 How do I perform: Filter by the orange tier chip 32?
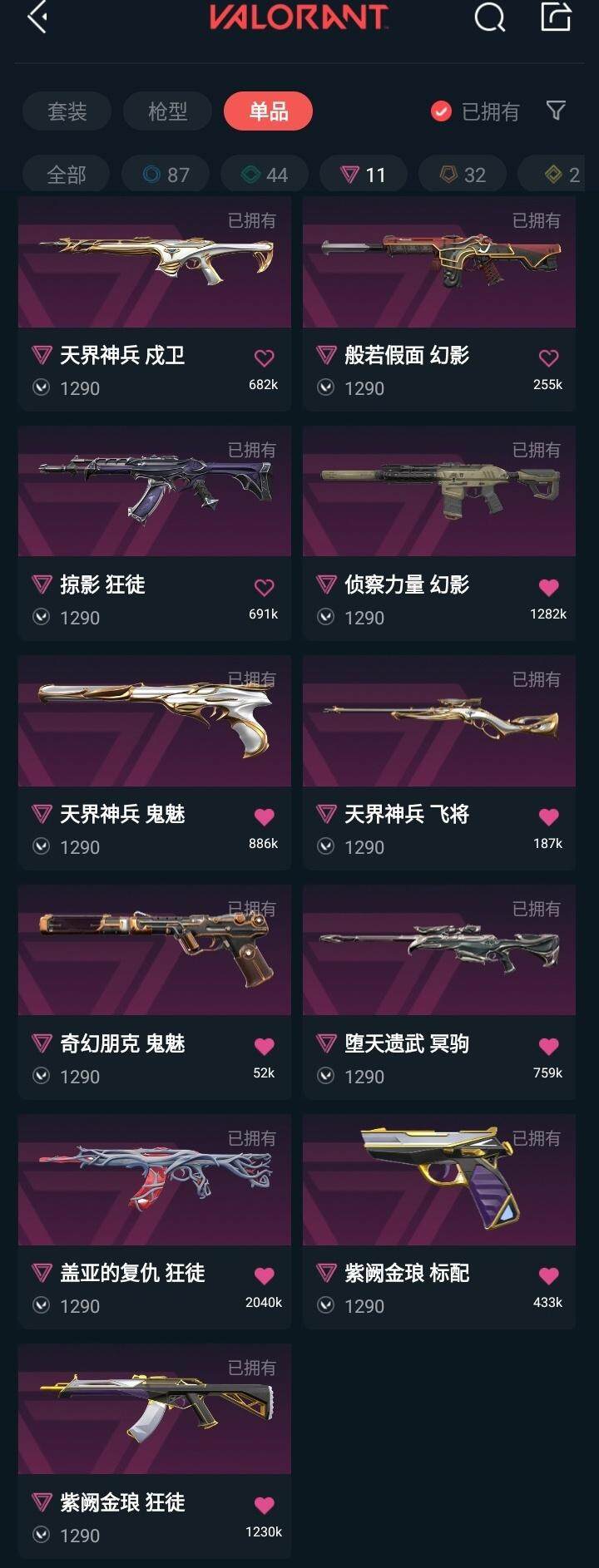pos(463,175)
